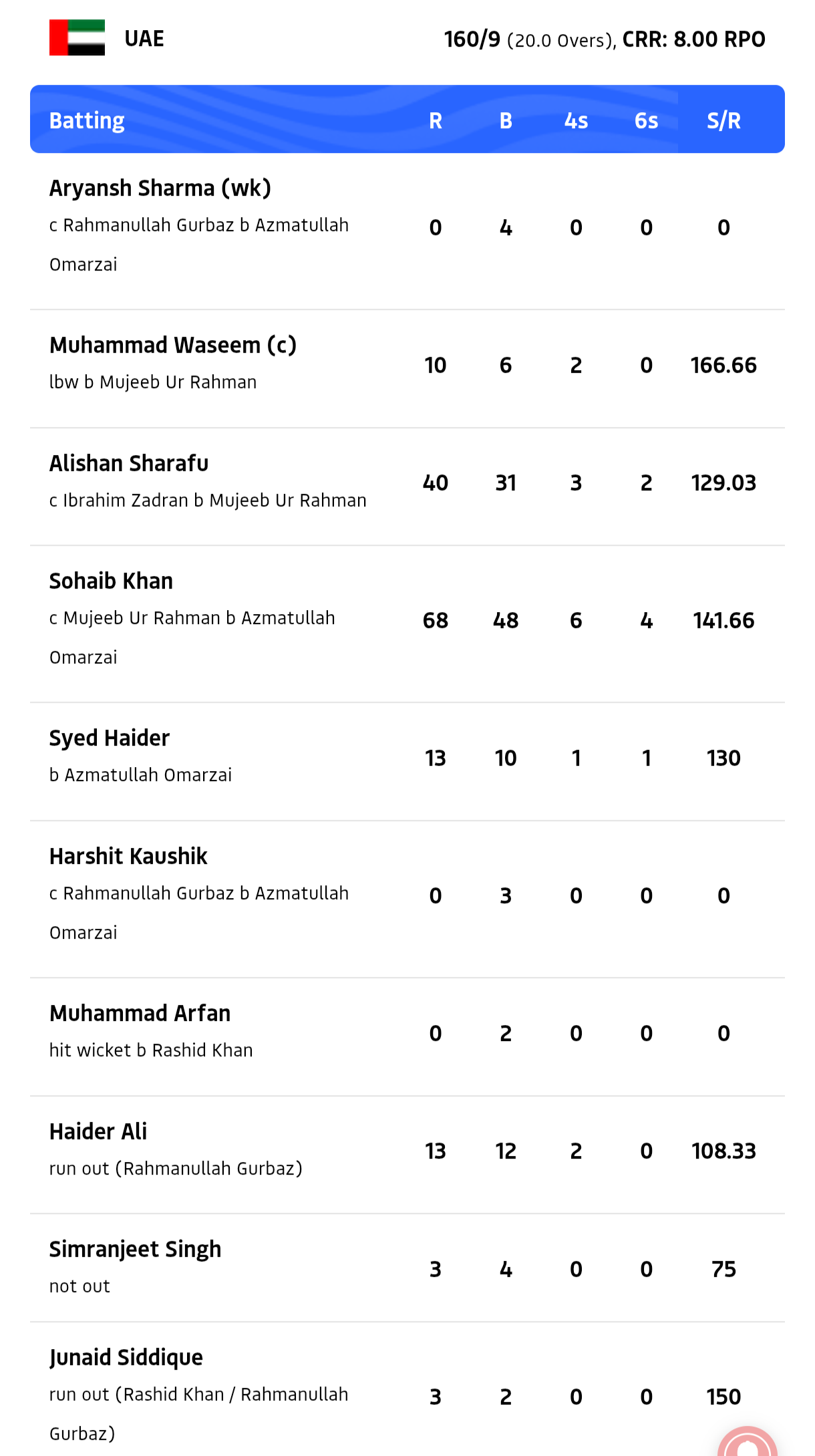This screenshot has height=1456, width=815.
Task: View Junaid Siddique's player details
Action: pyautogui.click(x=126, y=1358)
